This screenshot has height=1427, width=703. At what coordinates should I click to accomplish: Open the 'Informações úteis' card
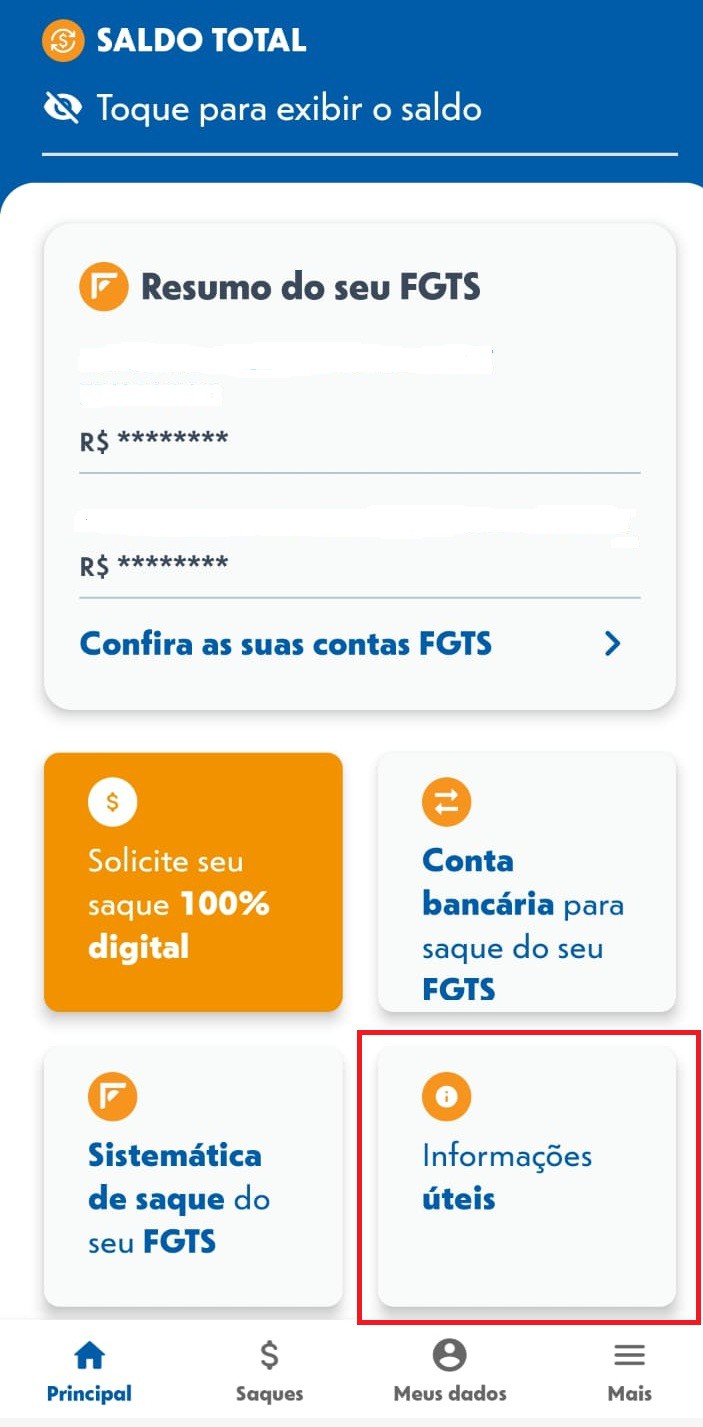527,1176
